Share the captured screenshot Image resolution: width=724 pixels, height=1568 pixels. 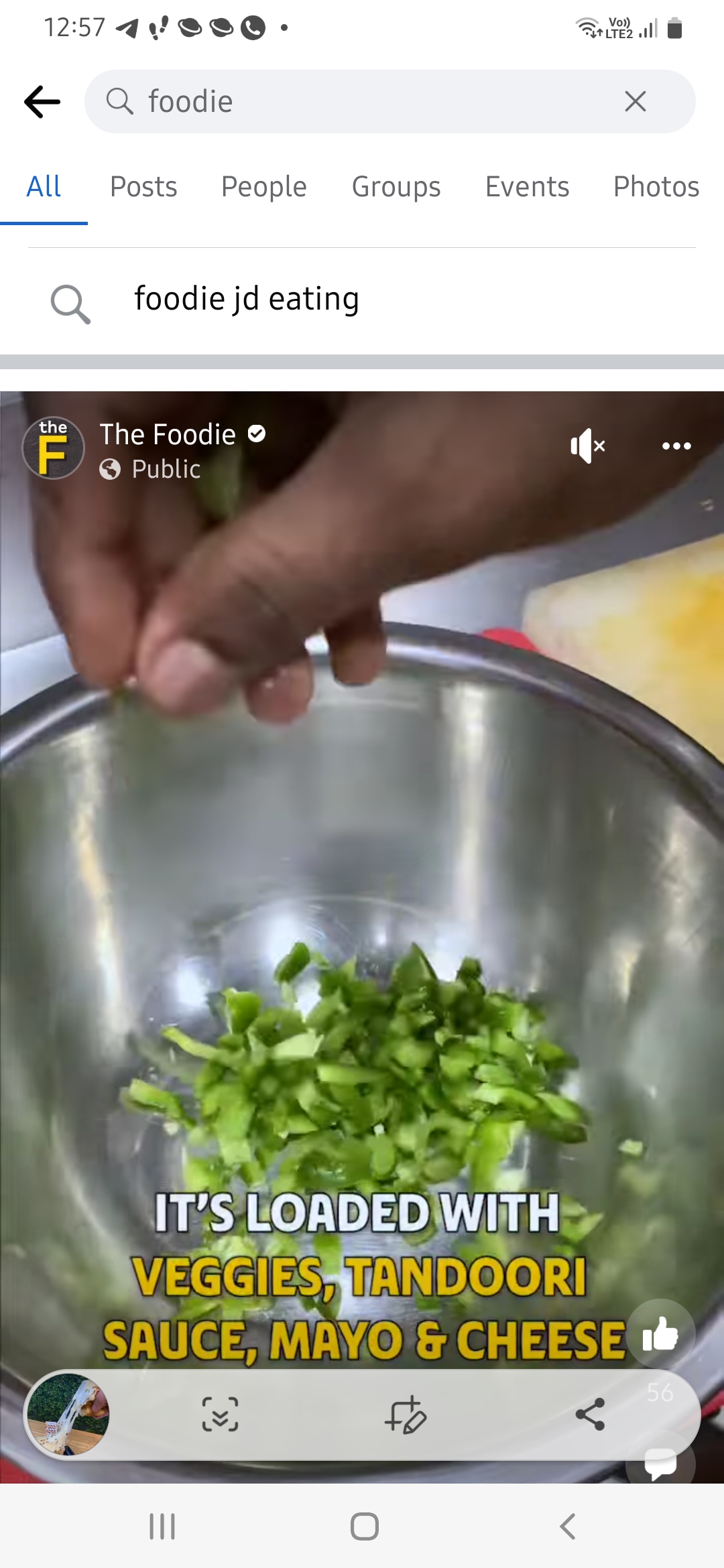[x=590, y=1414]
